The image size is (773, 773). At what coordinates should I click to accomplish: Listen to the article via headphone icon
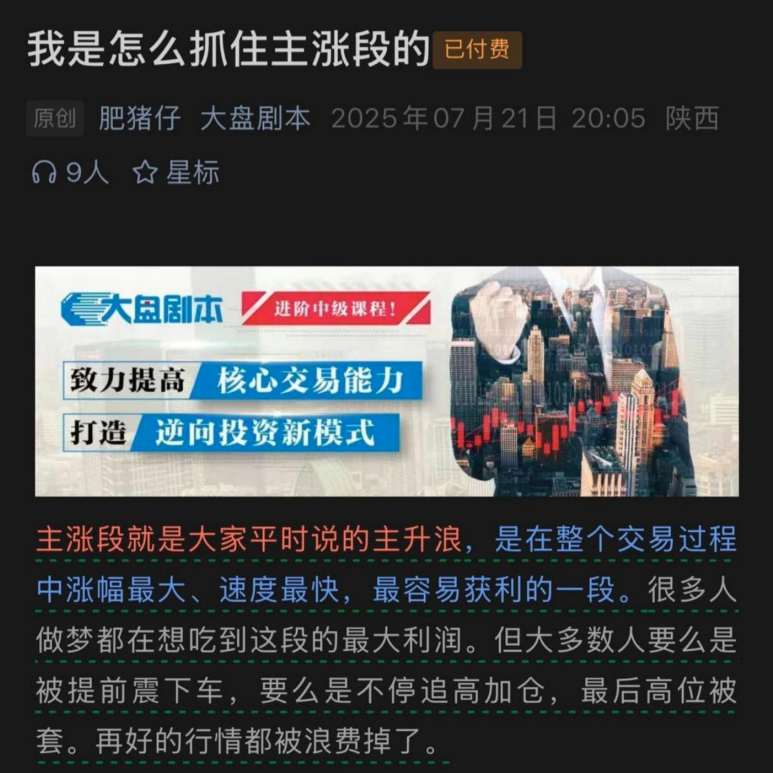click(x=44, y=173)
